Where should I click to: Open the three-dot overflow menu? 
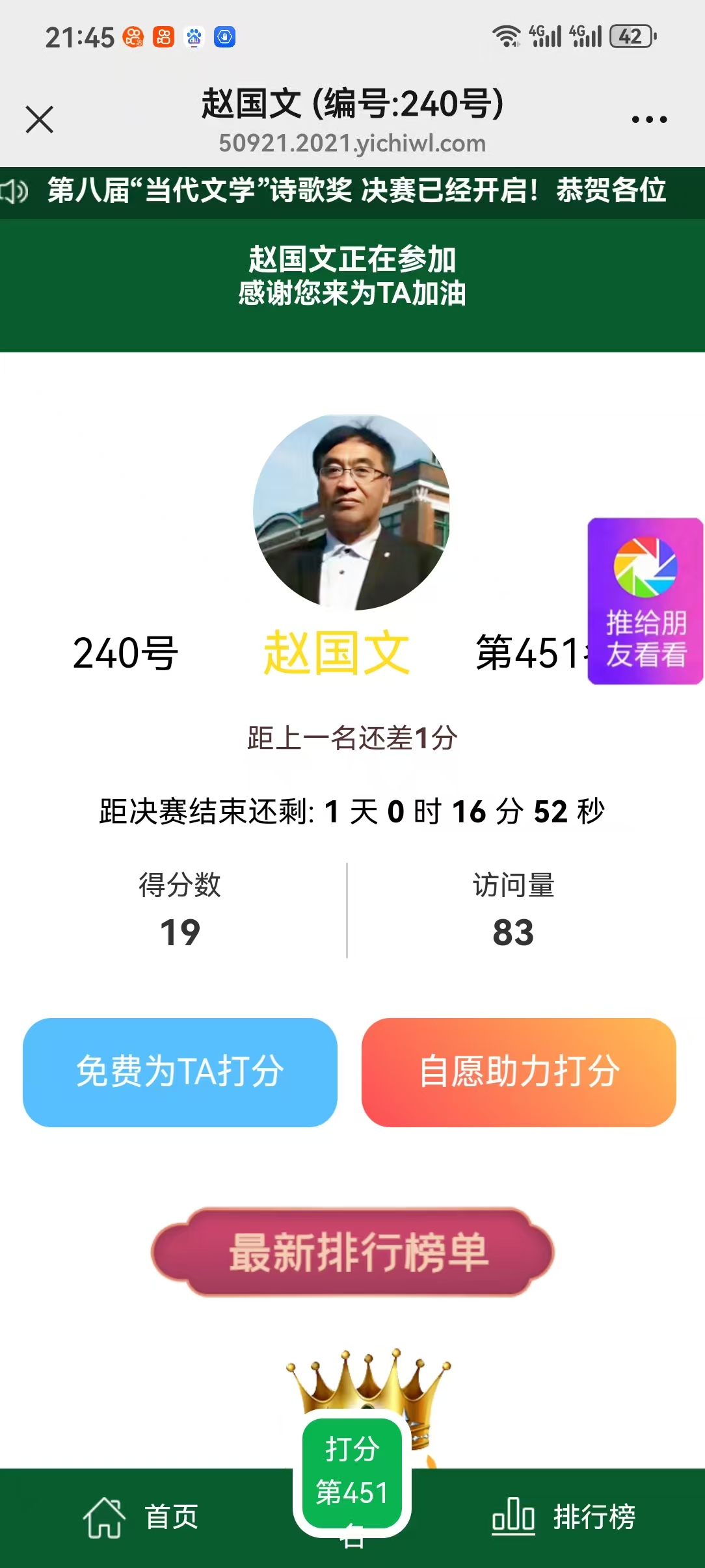pos(649,120)
